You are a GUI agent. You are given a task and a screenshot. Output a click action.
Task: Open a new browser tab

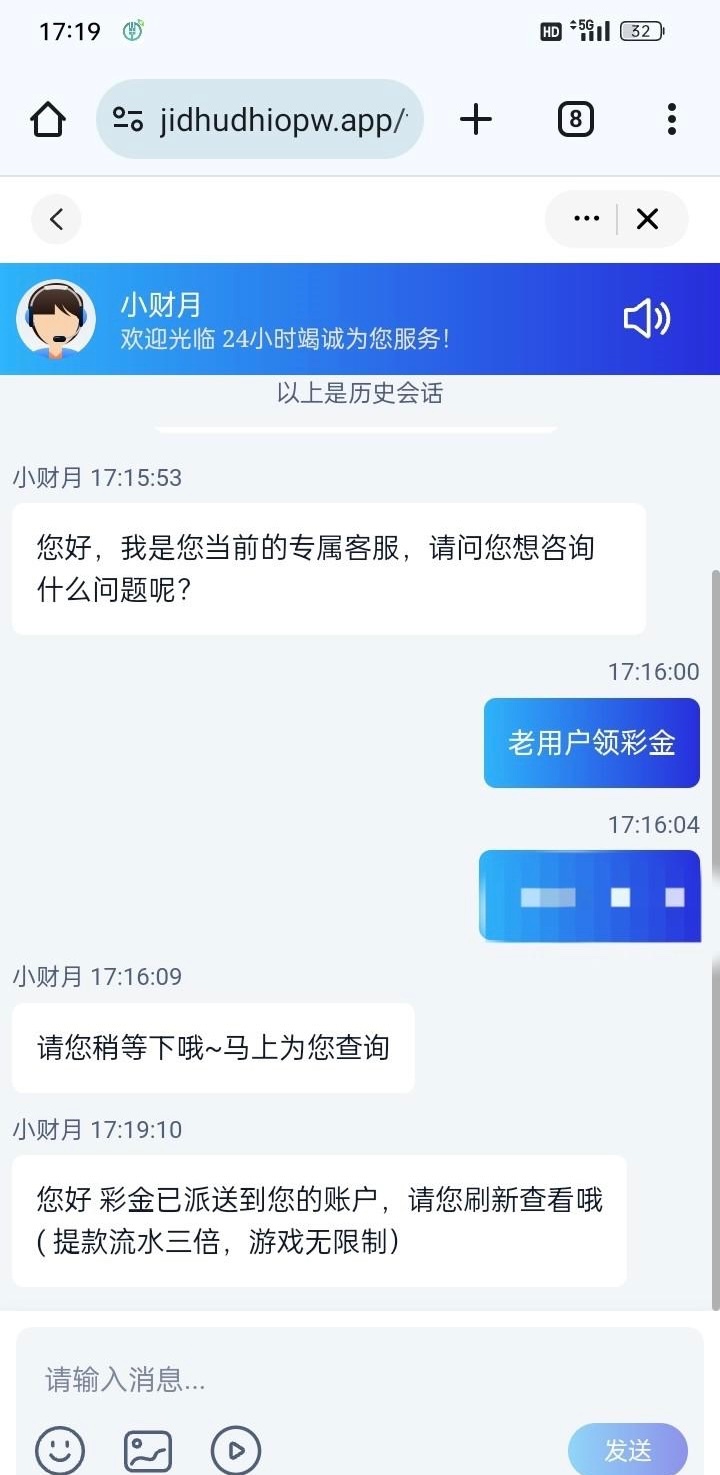pyautogui.click(x=476, y=120)
